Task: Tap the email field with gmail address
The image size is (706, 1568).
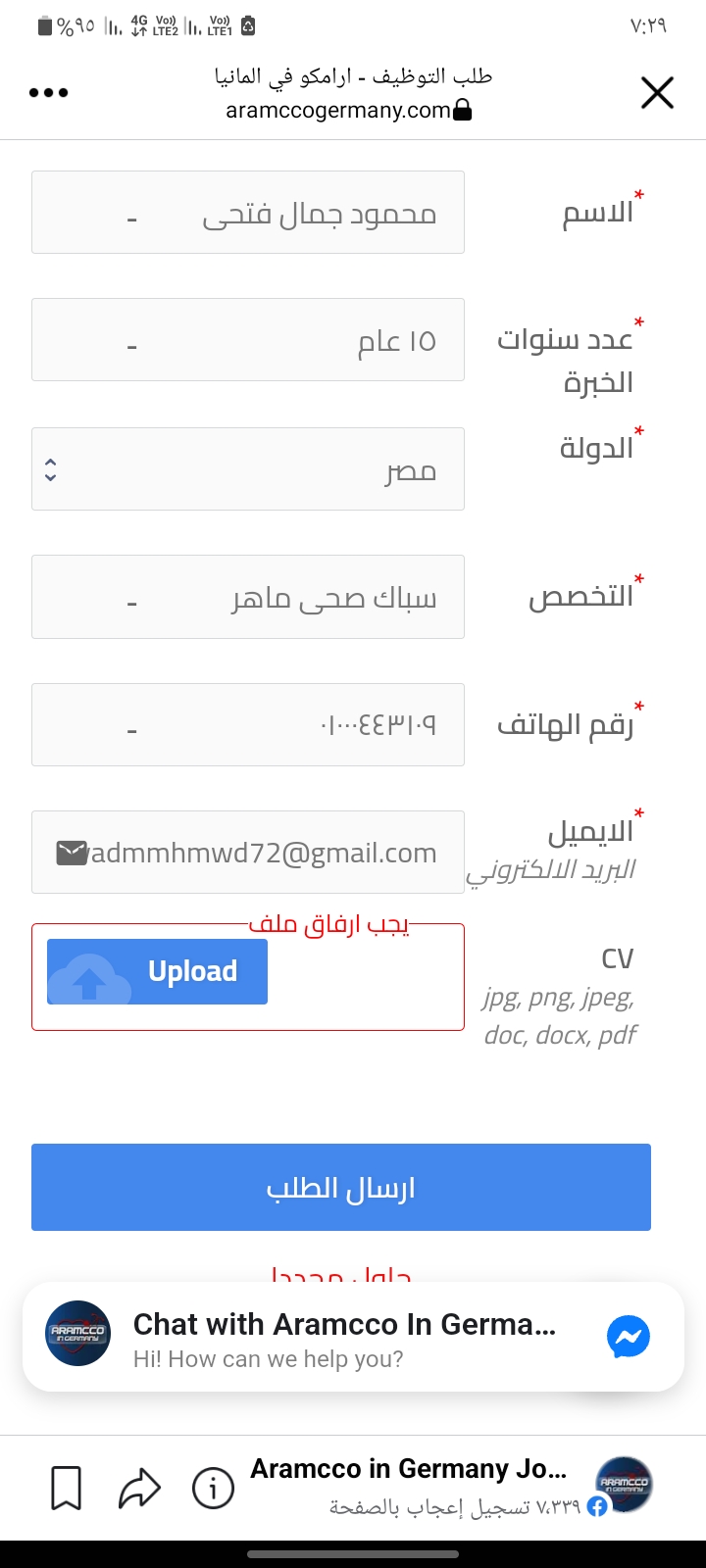Action: [x=248, y=853]
